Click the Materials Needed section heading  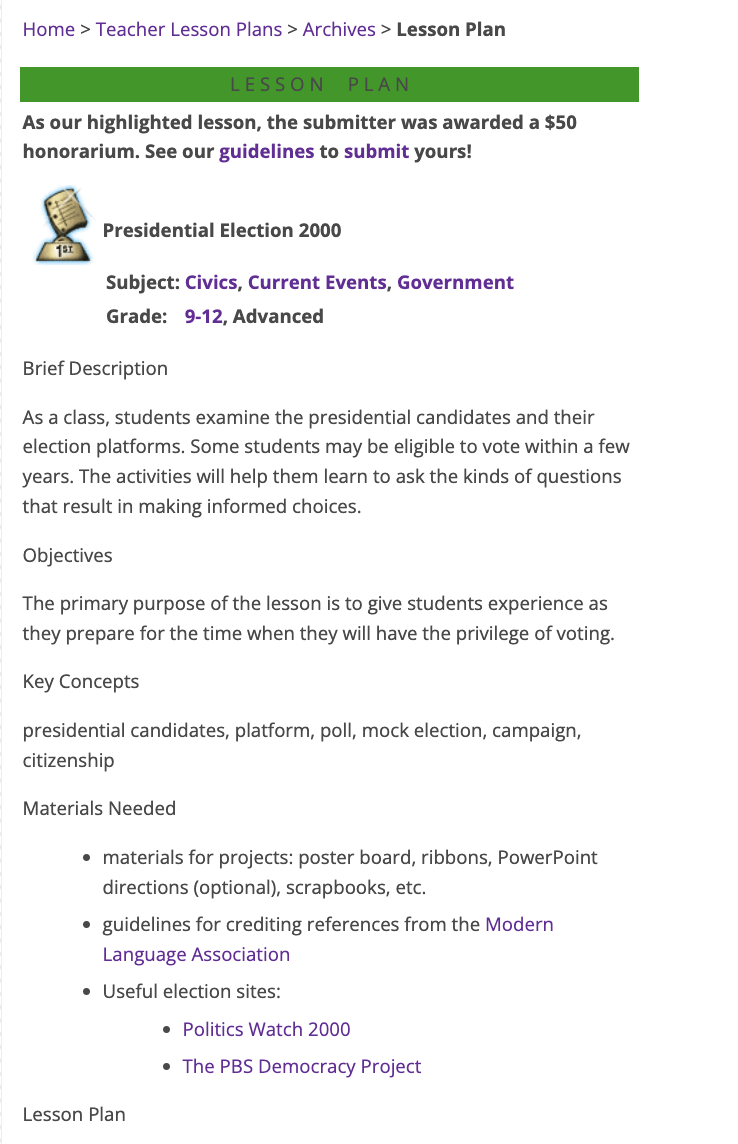pyautogui.click(x=98, y=808)
